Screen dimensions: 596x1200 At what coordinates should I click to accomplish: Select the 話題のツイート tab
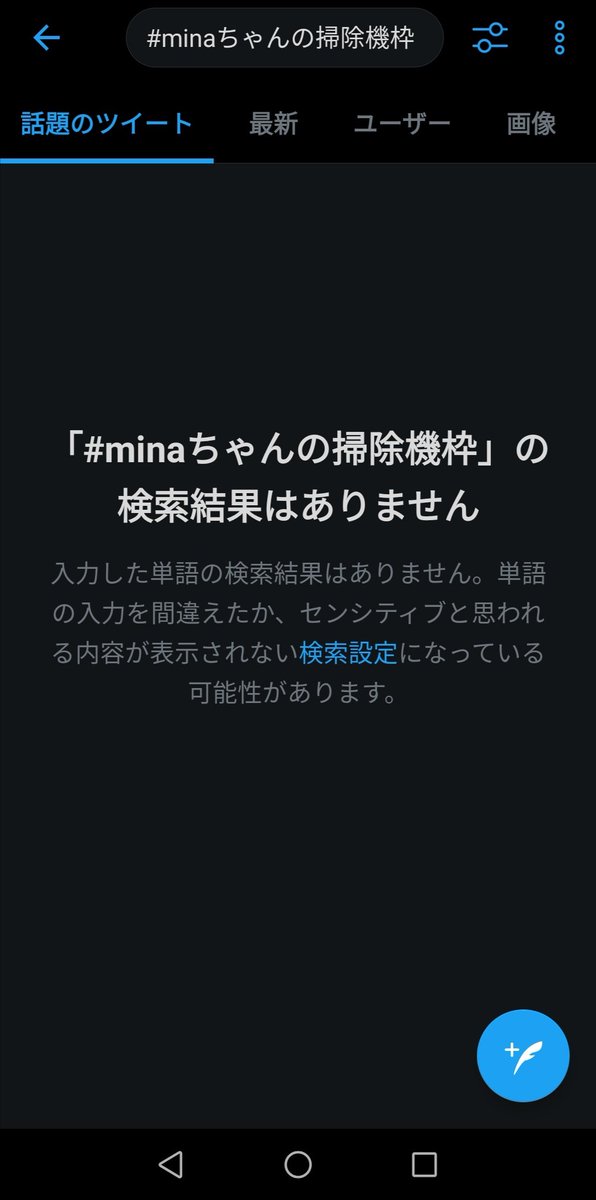(107, 125)
